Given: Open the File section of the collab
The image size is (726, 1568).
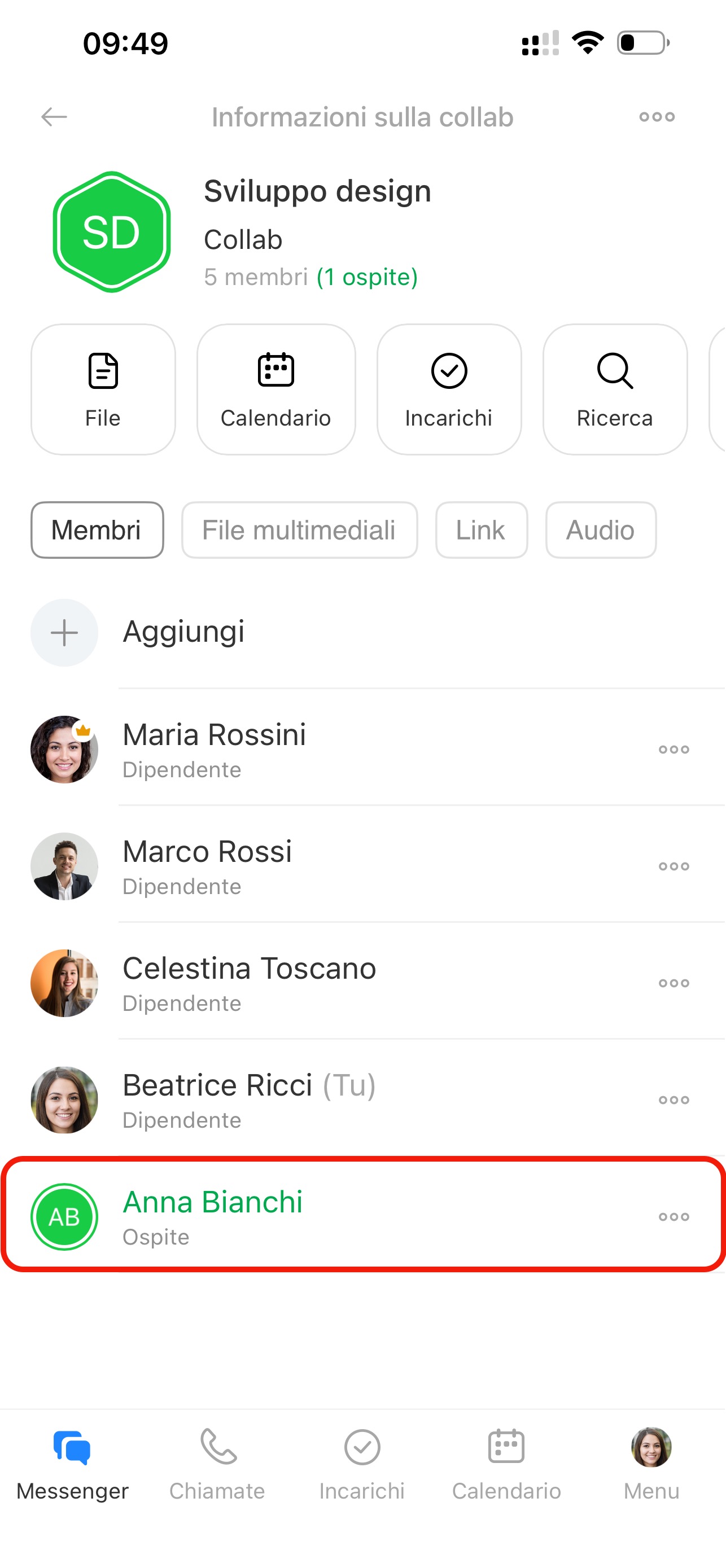Looking at the screenshot, I should pos(103,389).
